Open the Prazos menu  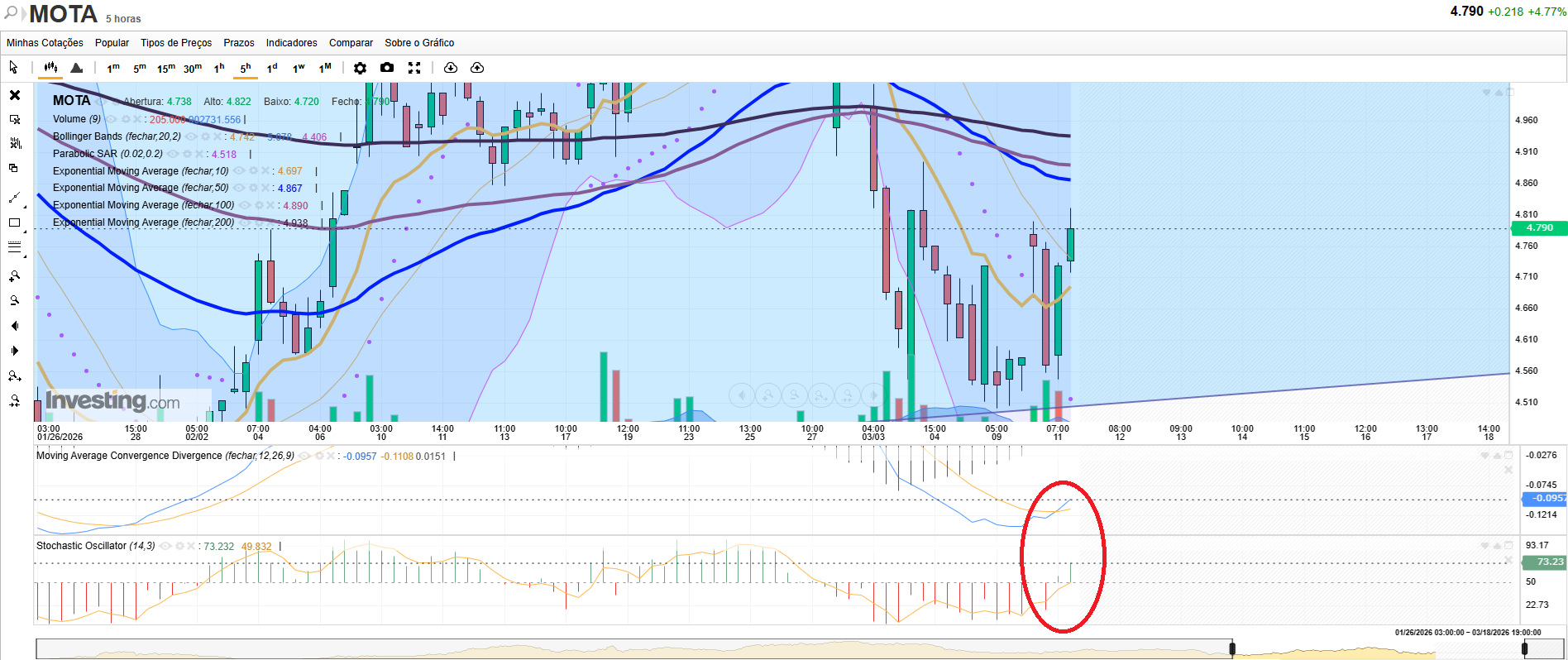coord(239,43)
